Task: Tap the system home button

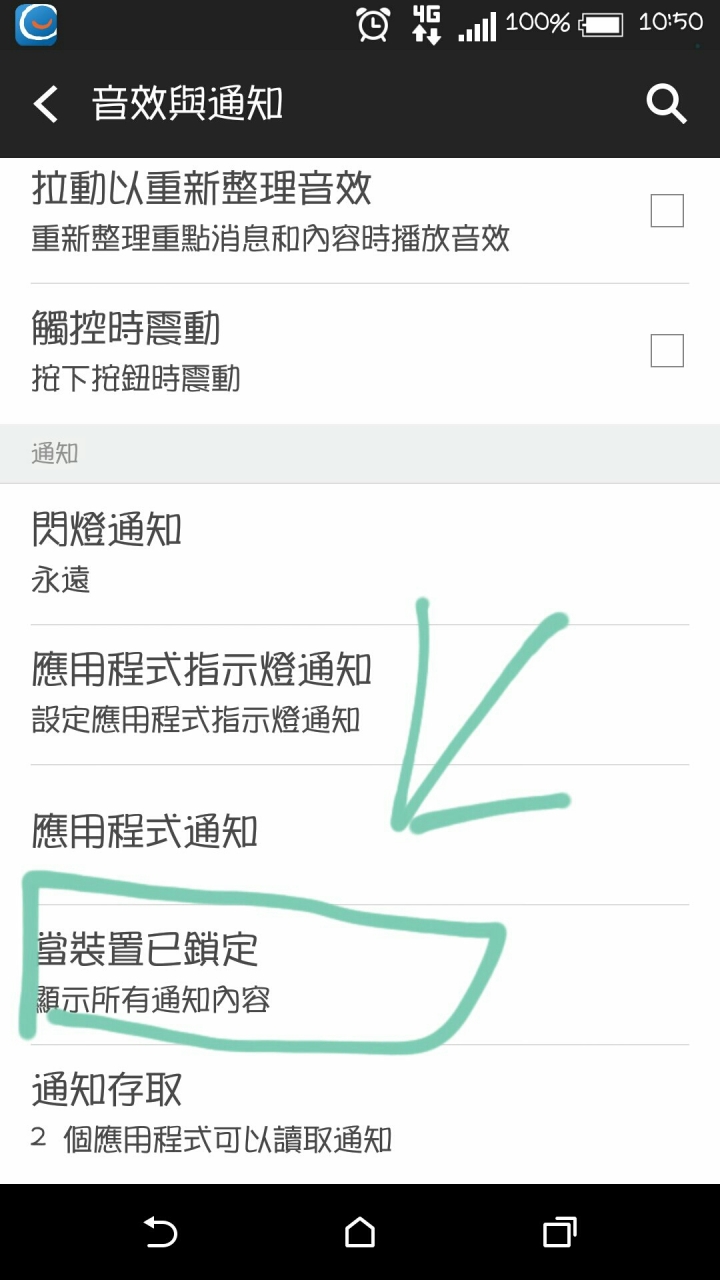Action: [360, 1232]
